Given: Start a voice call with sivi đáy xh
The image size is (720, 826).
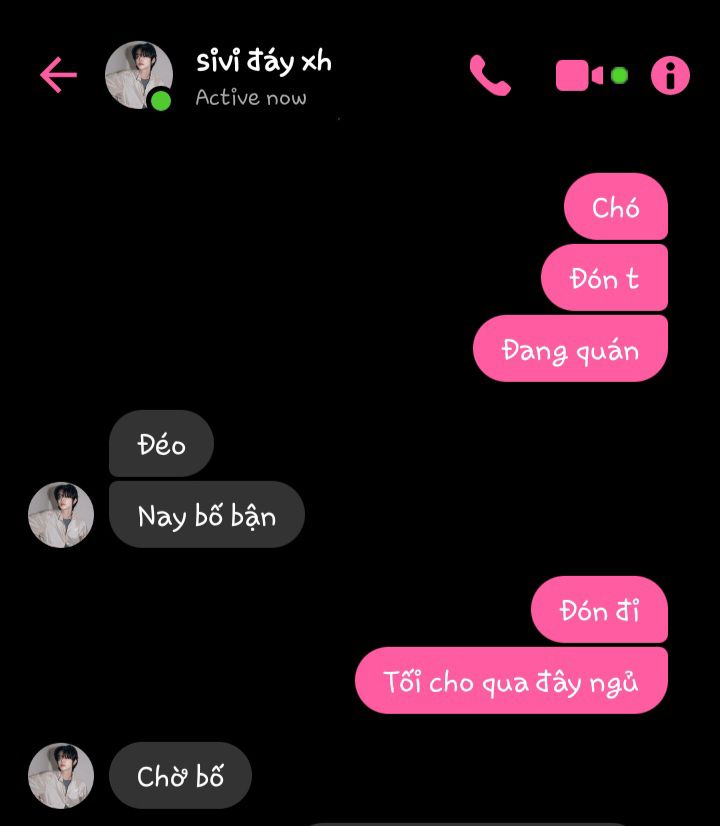Looking at the screenshot, I should pos(490,76).
